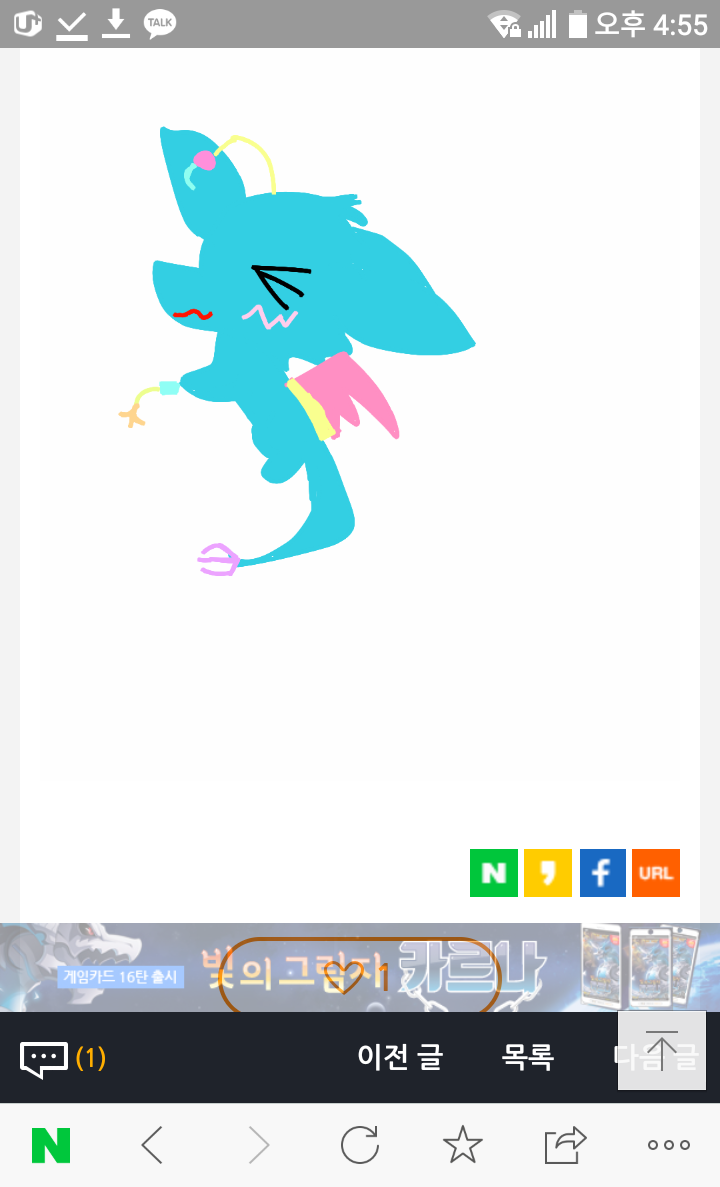Image resolution: width=720 pixels, height=1187 pixels.
Task: Go to 이전 글 previous post
Action: (x=400, y=1057)
